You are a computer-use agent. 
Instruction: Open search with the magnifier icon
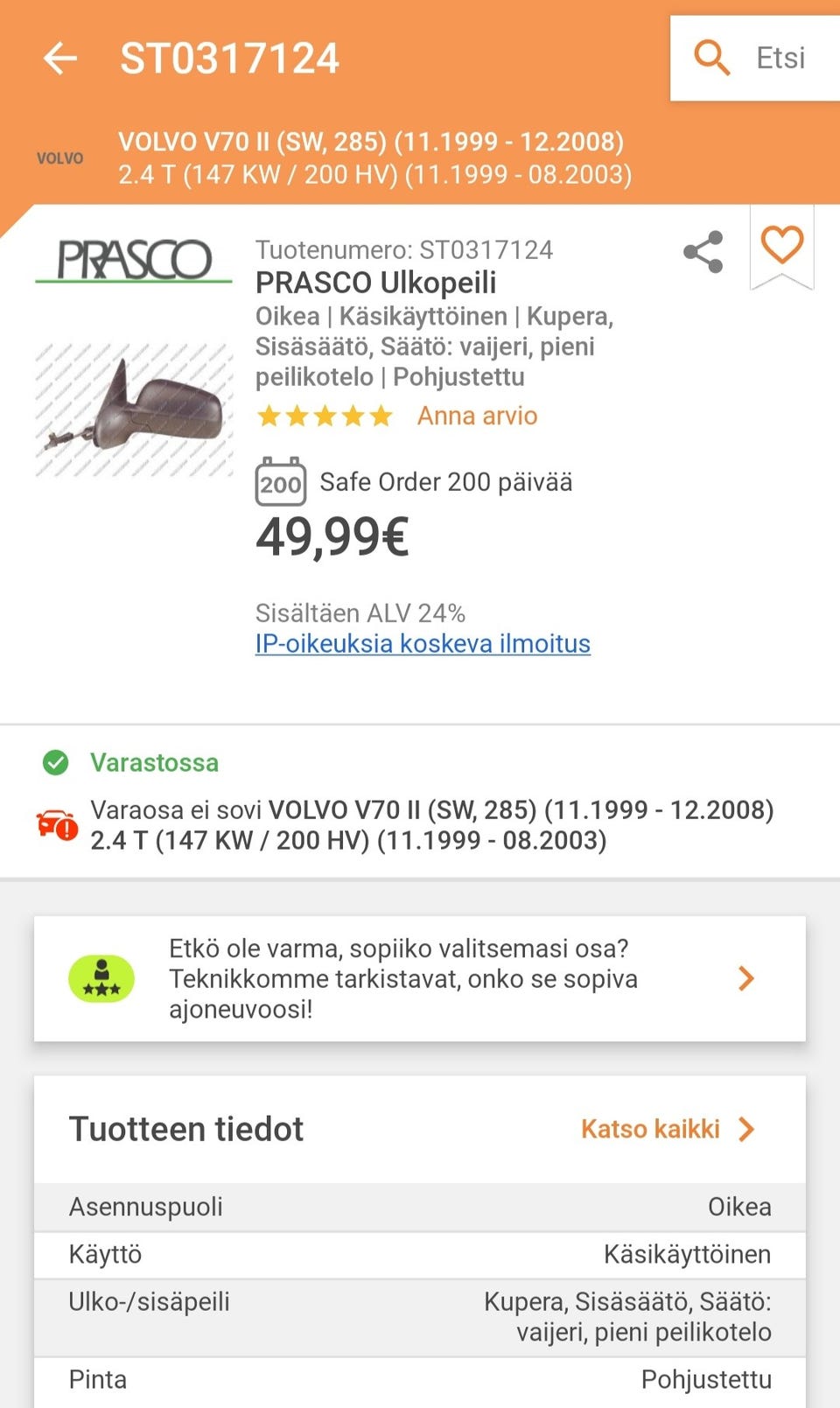(711, 58)
